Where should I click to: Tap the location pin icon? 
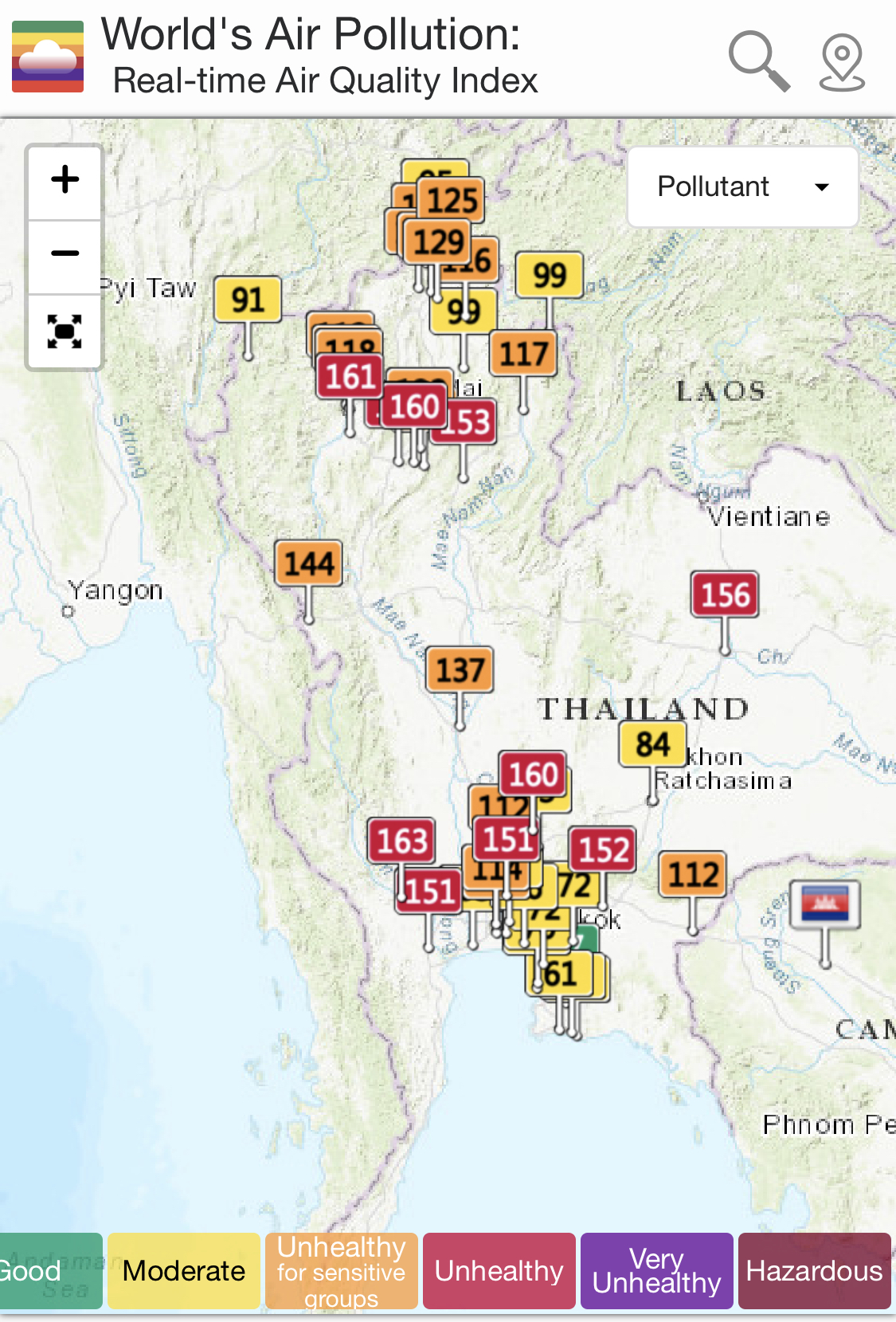[842, 62]
